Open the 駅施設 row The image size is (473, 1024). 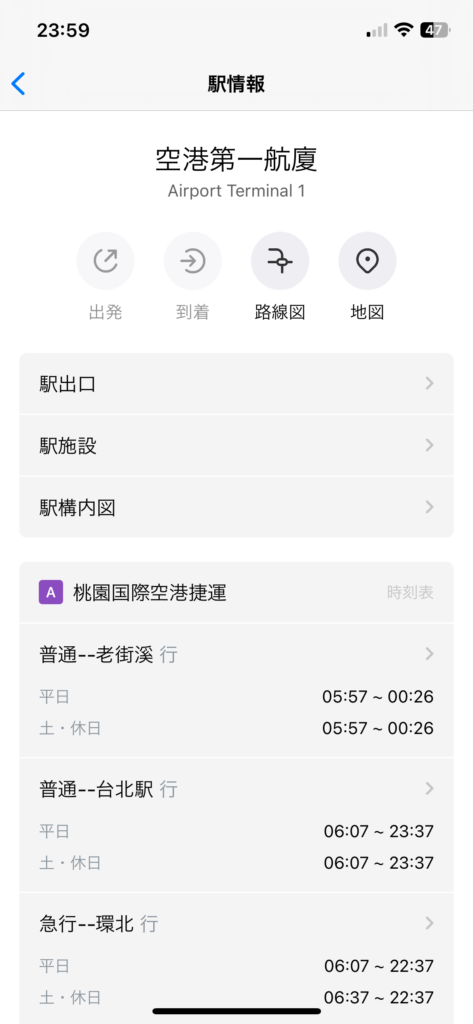click(x=236, y=445)
